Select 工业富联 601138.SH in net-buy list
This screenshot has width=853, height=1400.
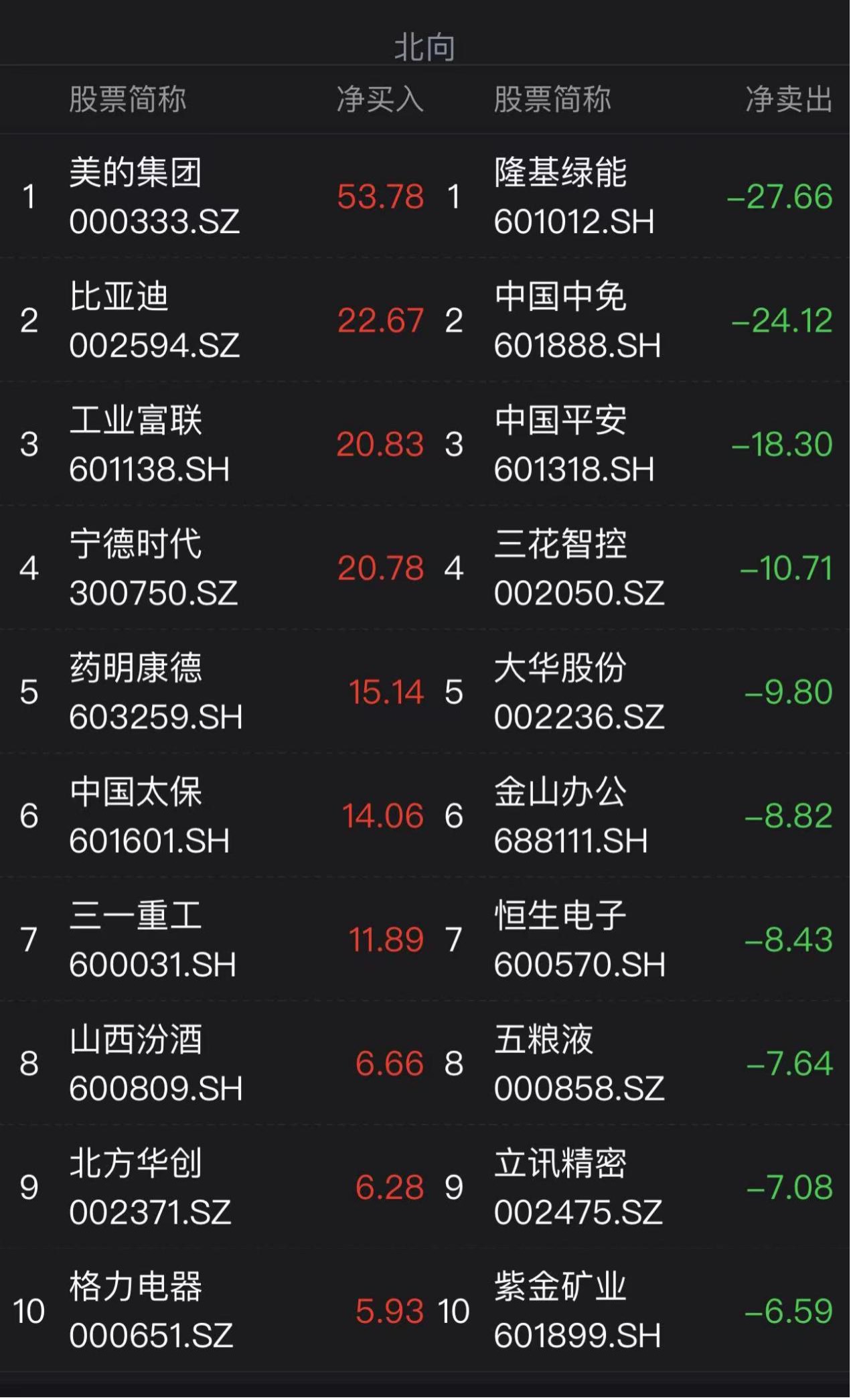tap(149, 444)
